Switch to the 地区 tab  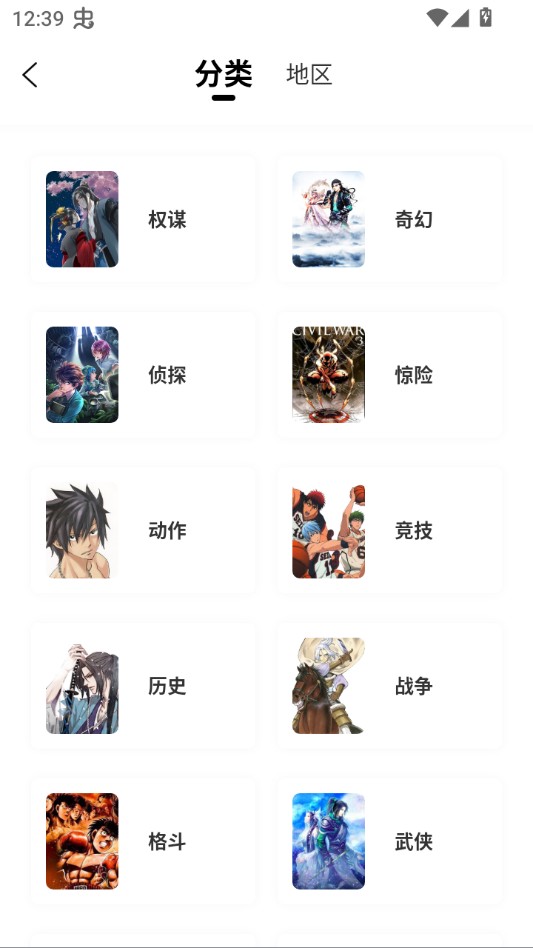click(309, 74)
